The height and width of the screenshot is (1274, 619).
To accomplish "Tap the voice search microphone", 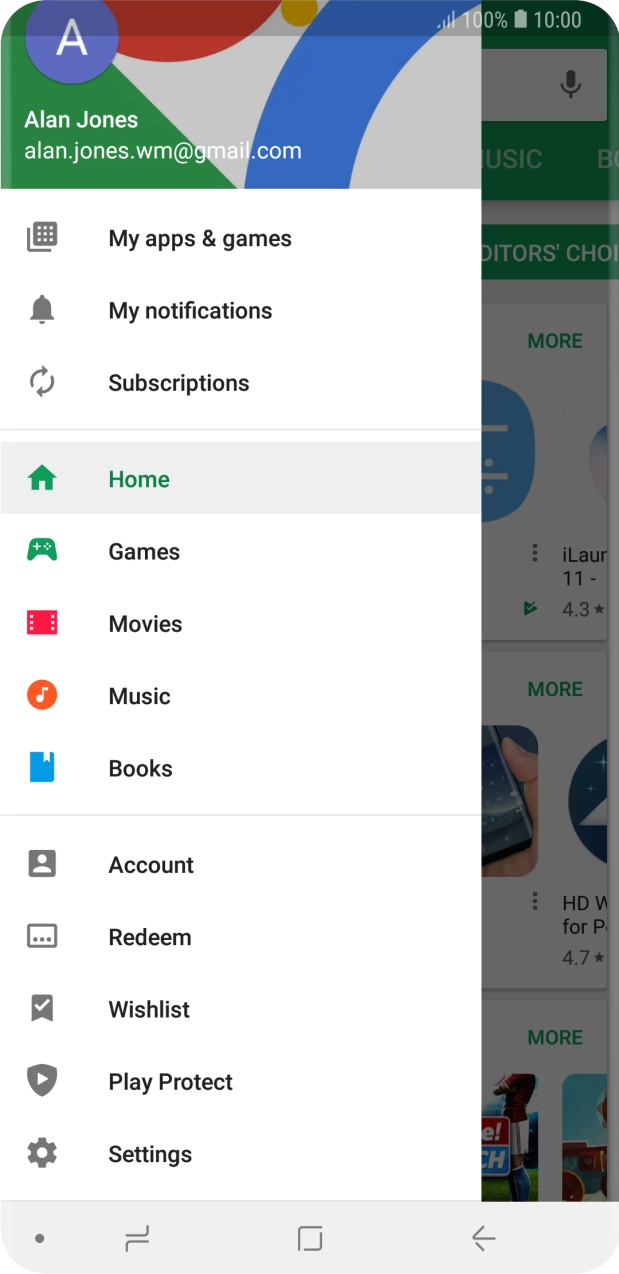I will pyautogui.click(x=570, y=85).
